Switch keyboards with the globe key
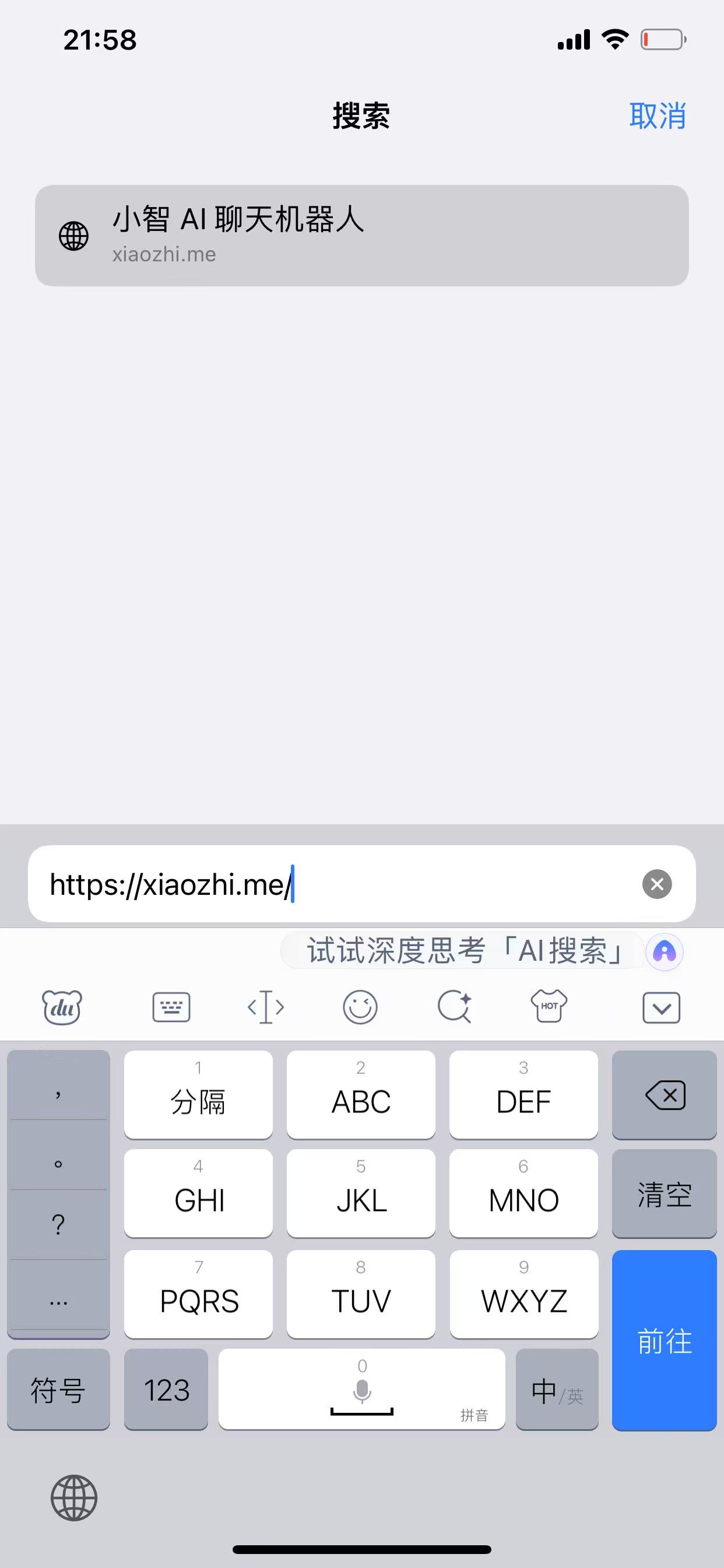724x1568 pixels. pyautogui.click(x=73, y=1498)
